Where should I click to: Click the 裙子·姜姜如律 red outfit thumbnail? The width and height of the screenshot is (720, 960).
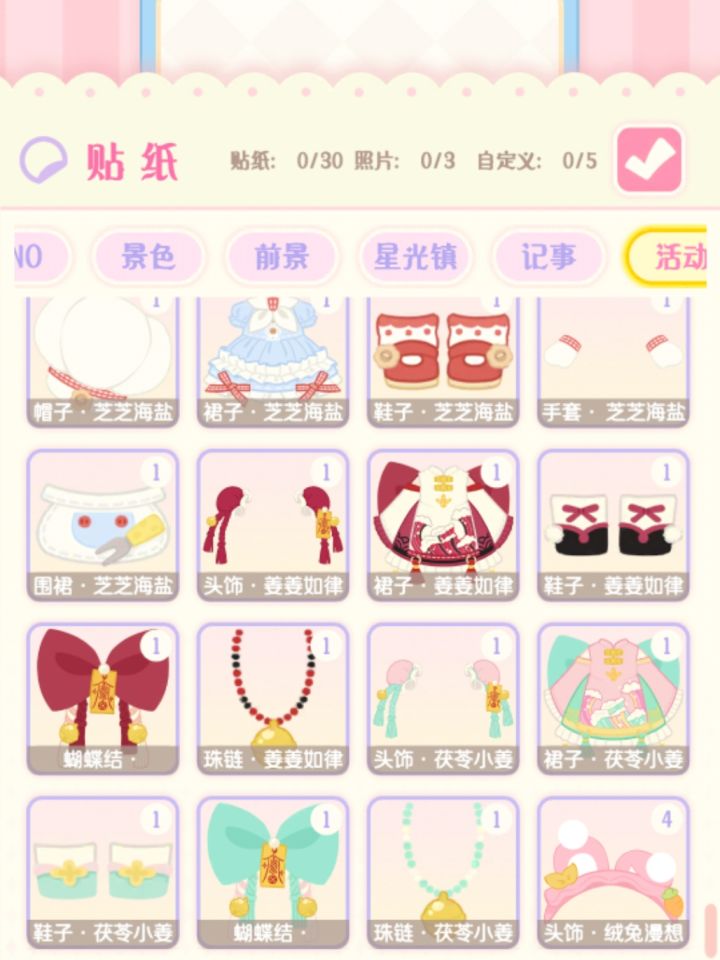(x=443, y=525)
